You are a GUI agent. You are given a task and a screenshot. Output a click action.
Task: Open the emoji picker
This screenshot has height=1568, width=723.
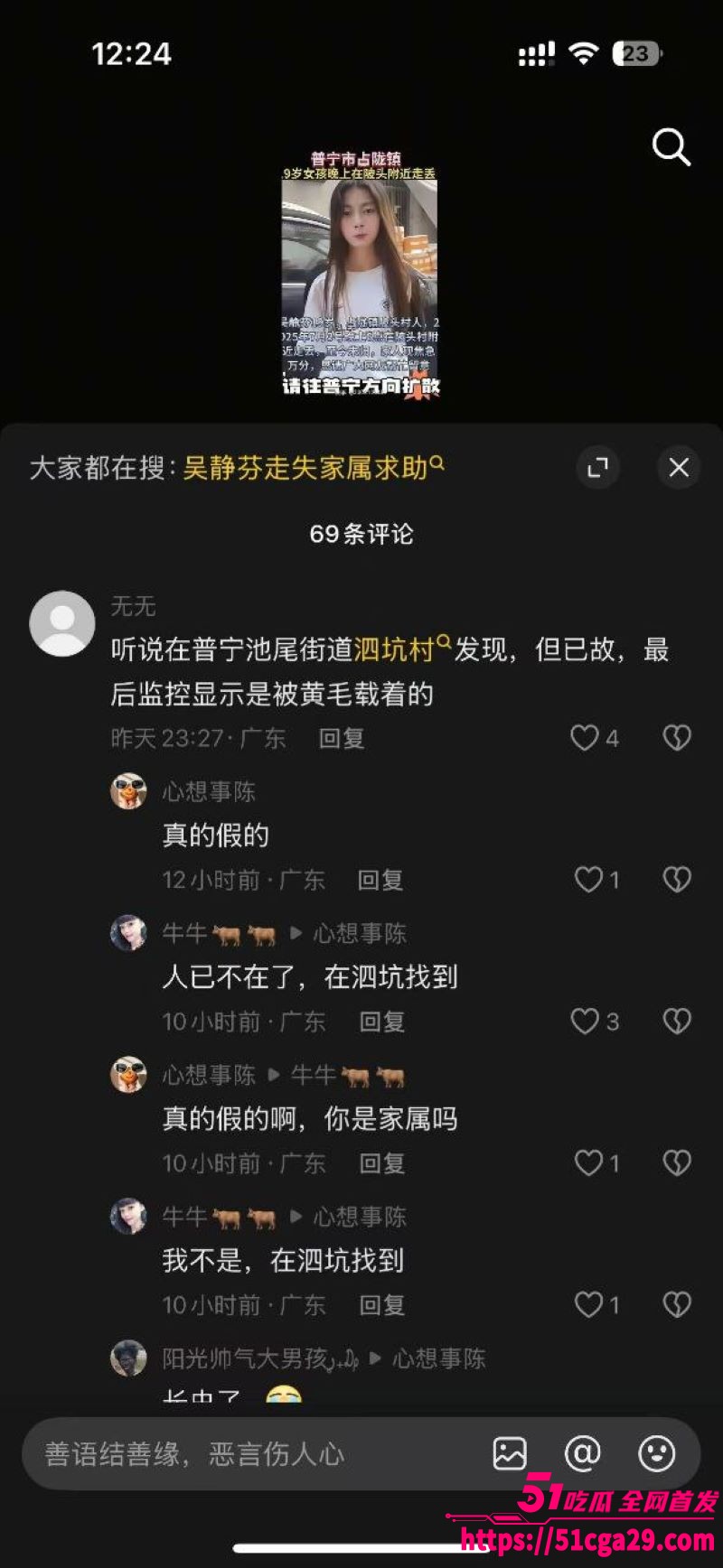pyautogui.click(x=657, y=1453)
